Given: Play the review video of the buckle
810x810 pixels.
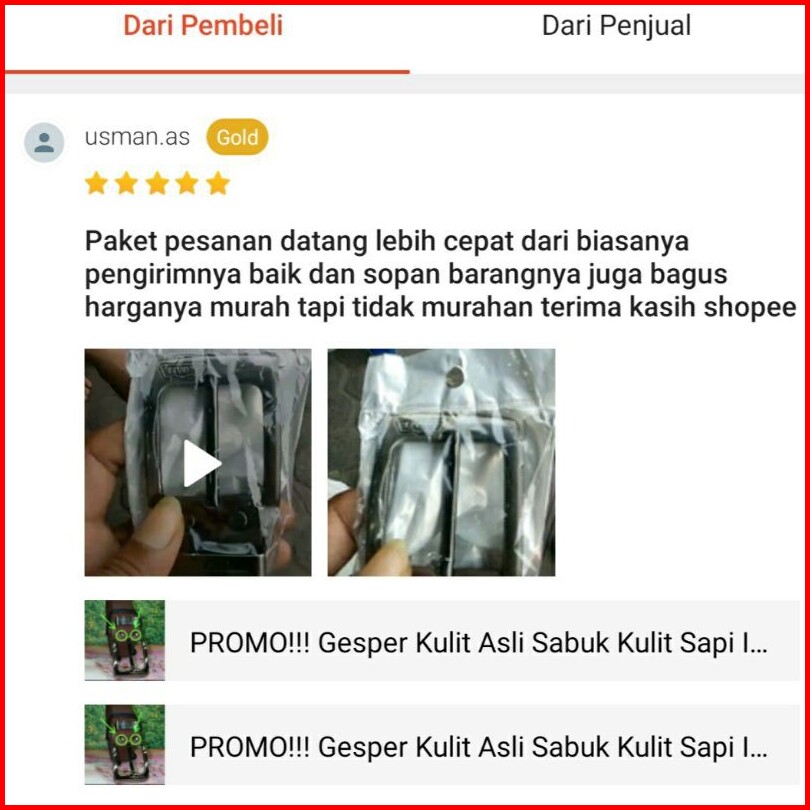Looking at the screenshot, I should 198,462.
